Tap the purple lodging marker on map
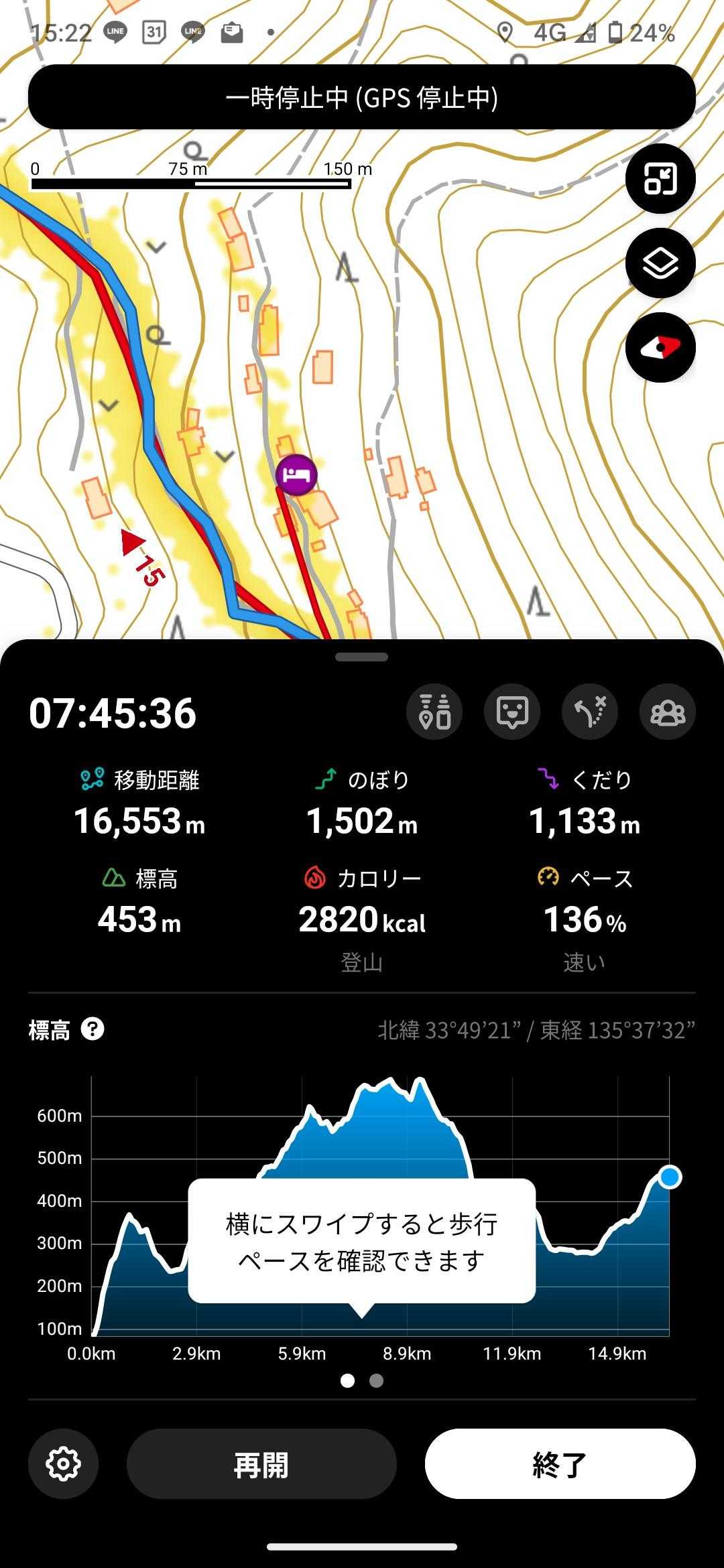The image size is (724, 1568). click(x=296, y=474)
